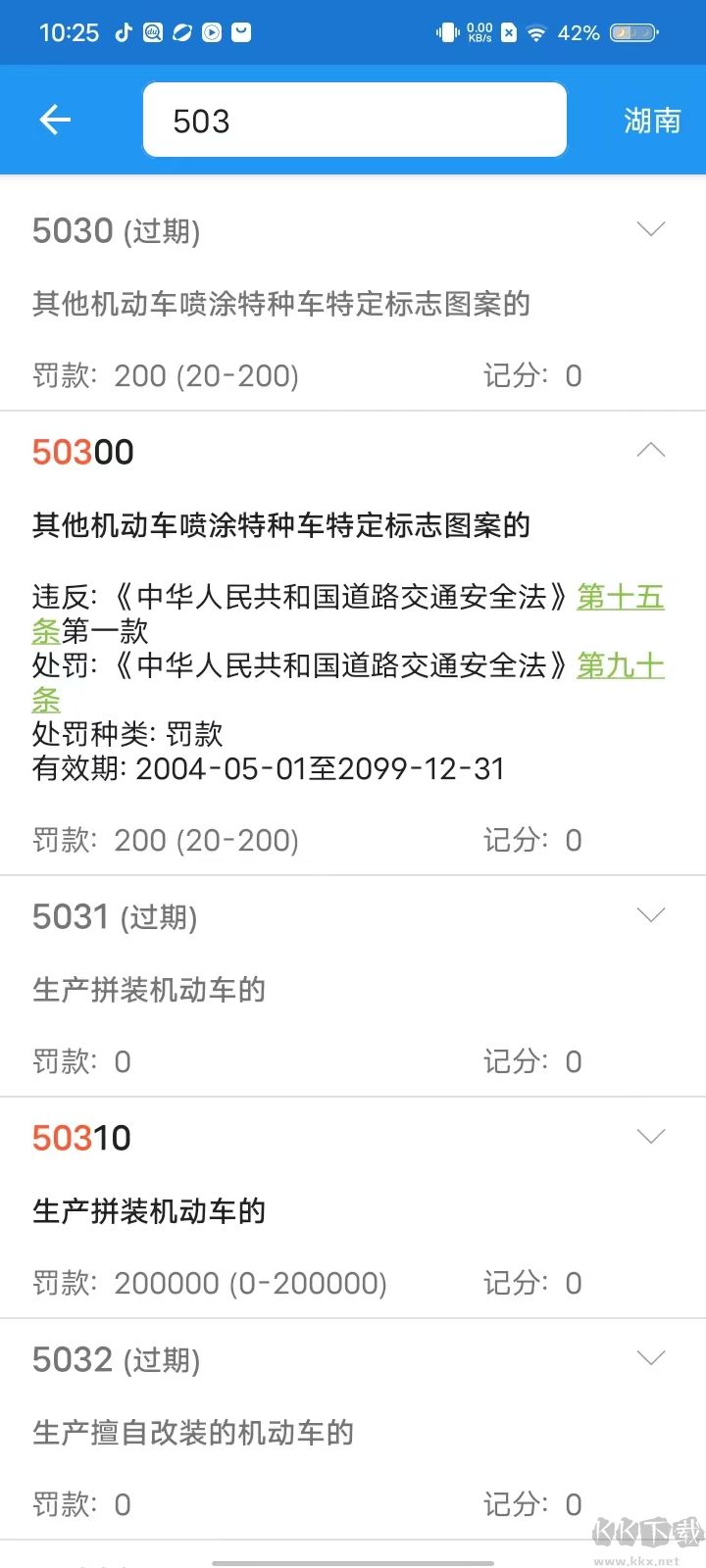Tap 生产拼装机动车的 under code 5031

[148, 990]
